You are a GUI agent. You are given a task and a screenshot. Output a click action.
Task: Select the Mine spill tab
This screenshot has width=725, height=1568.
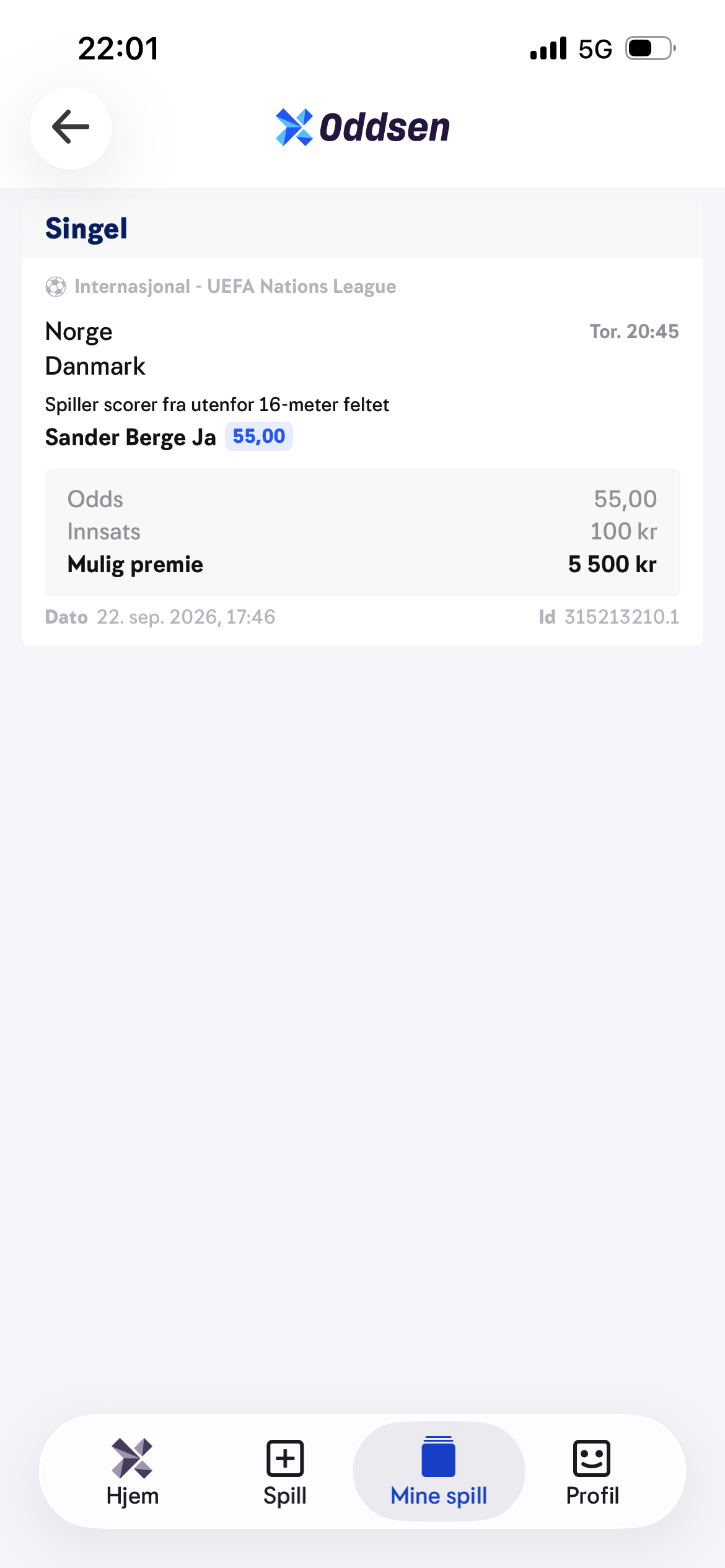439,1471
